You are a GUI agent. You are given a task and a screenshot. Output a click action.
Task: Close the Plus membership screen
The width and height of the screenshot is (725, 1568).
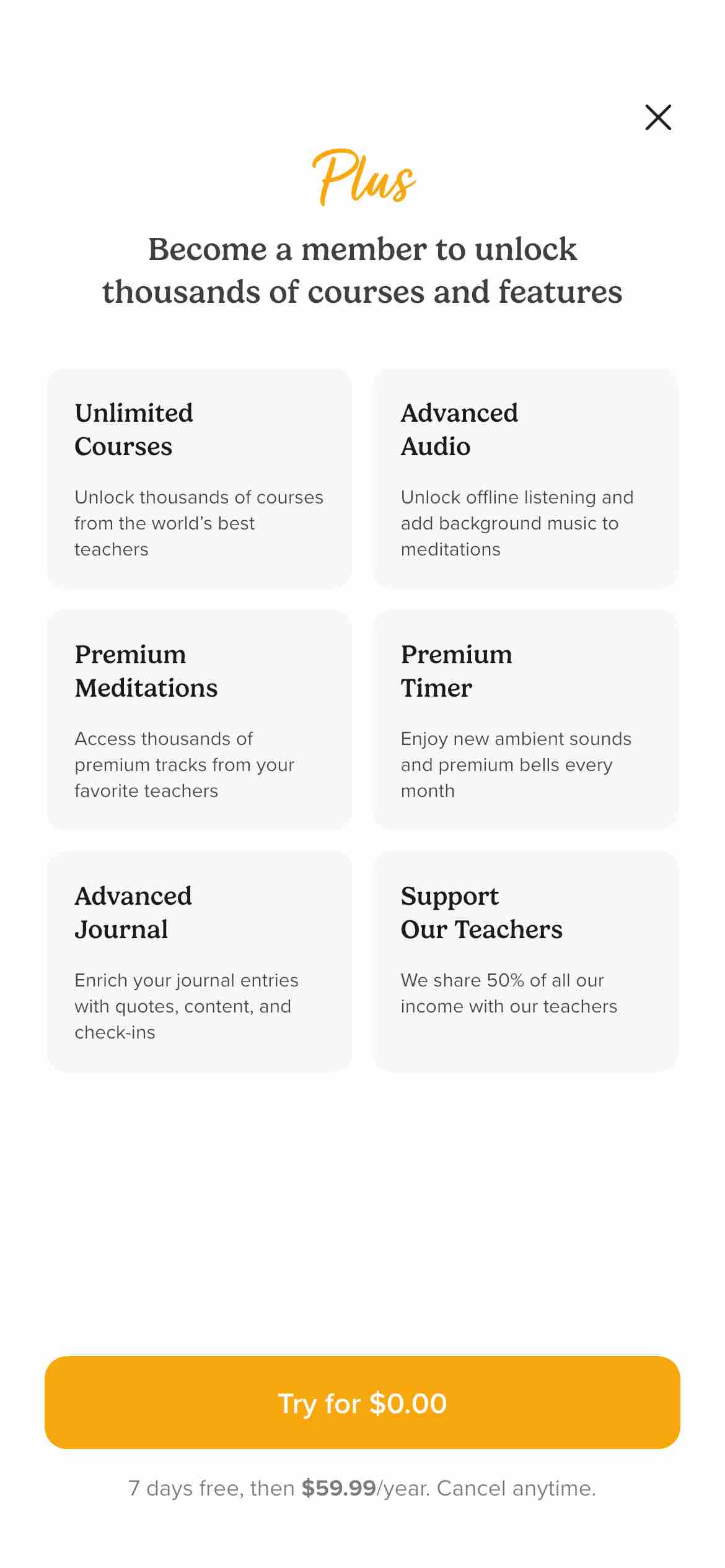[x=657, y=117]
